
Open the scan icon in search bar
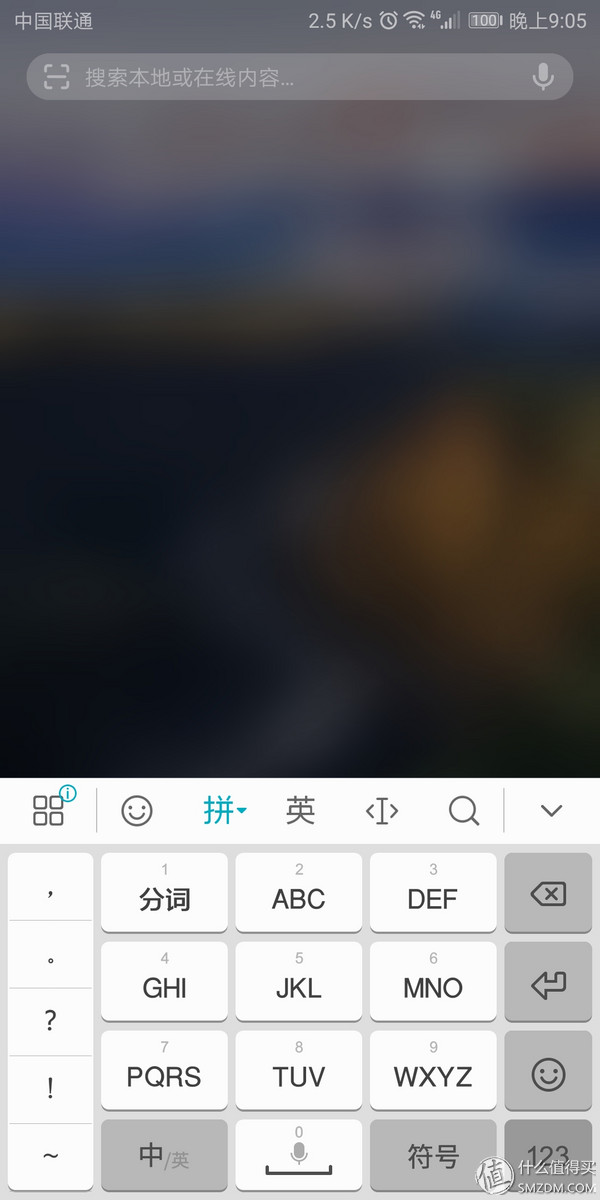(57, 77)
